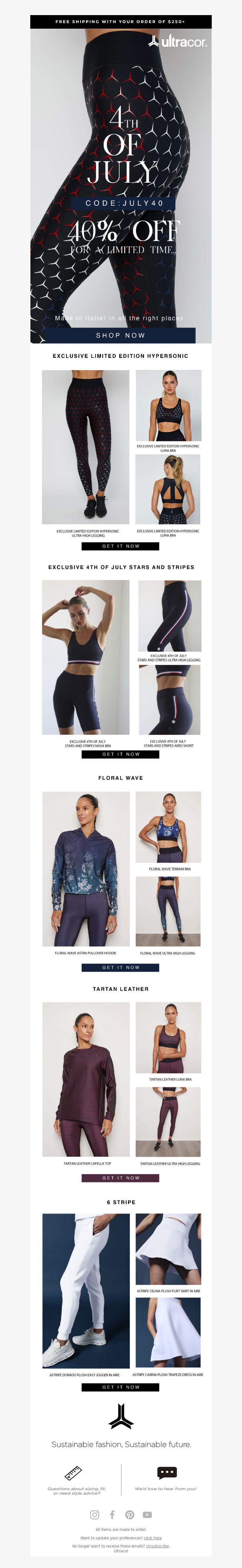Open the Tartan Leather Ultra High Legging photo

(x=168, y=1122)
